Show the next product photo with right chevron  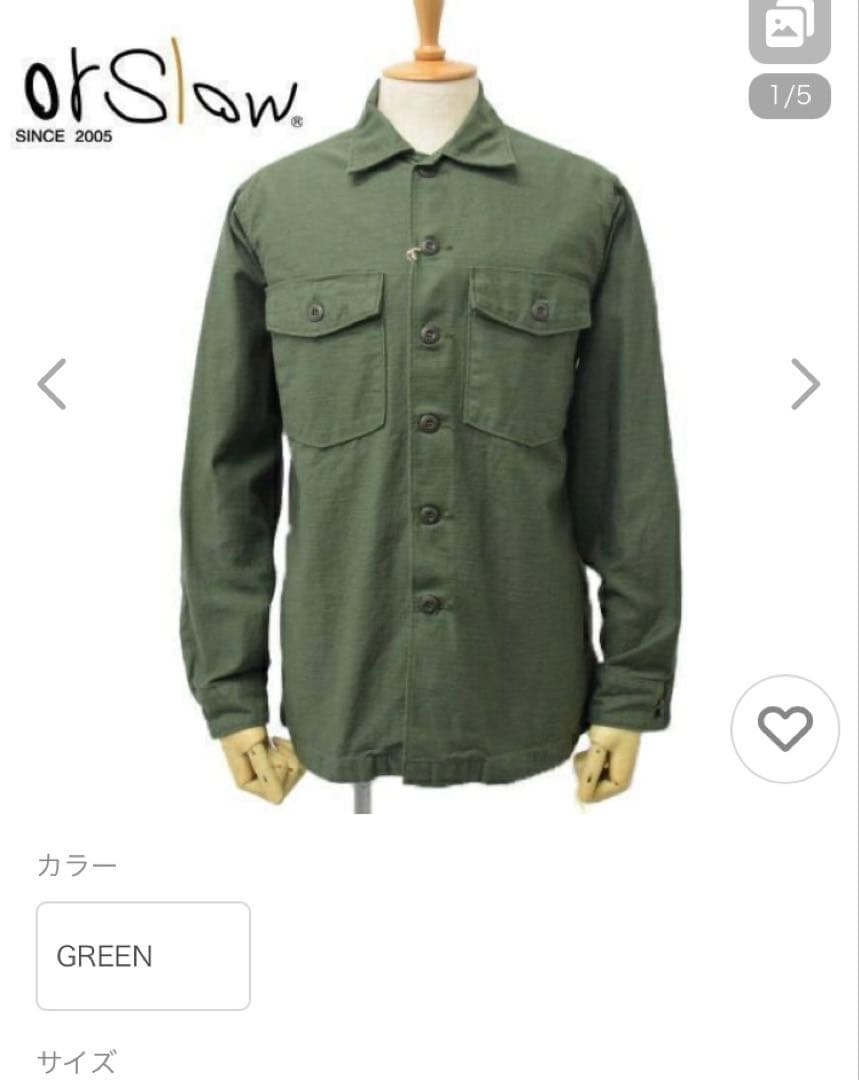[x=806, y=385]
